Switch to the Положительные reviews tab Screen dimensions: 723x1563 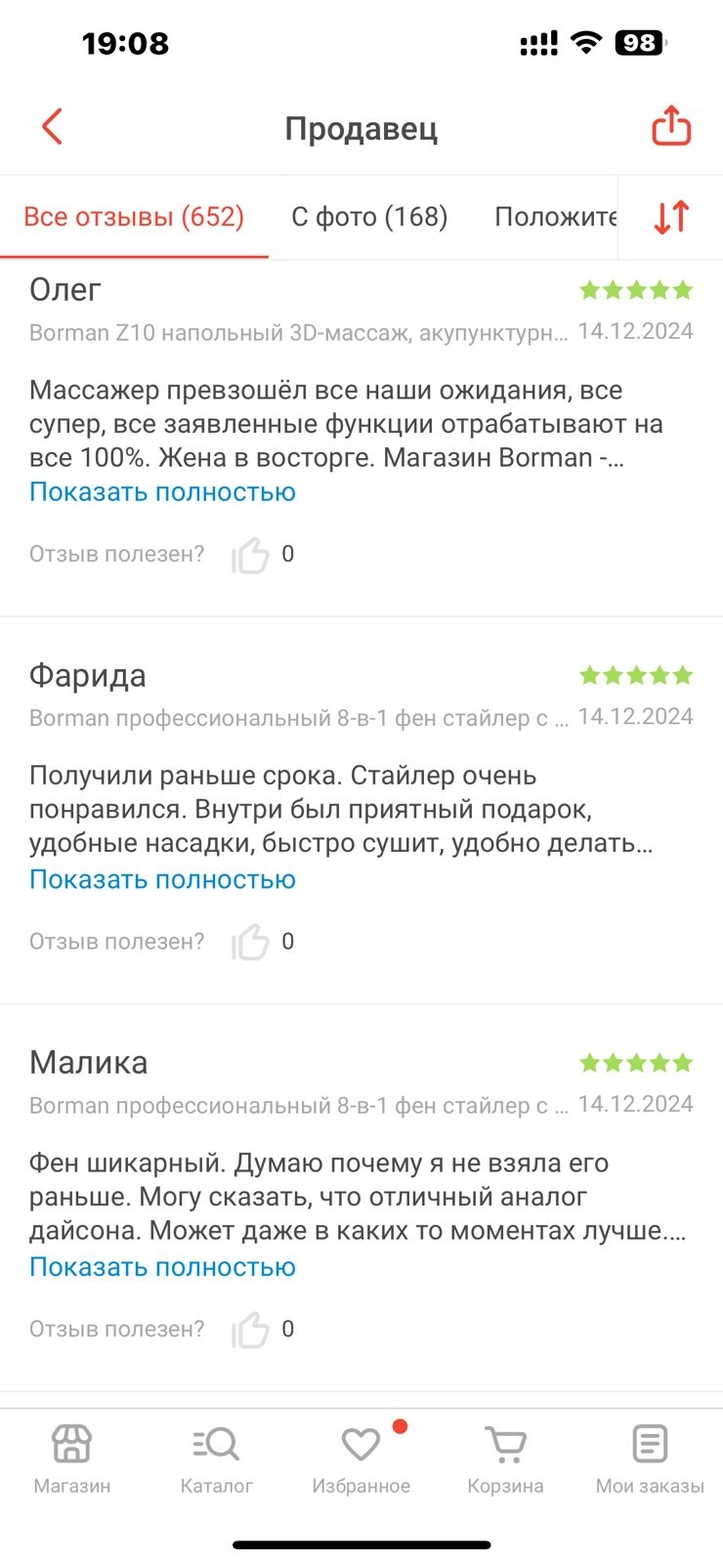point(556,217)
